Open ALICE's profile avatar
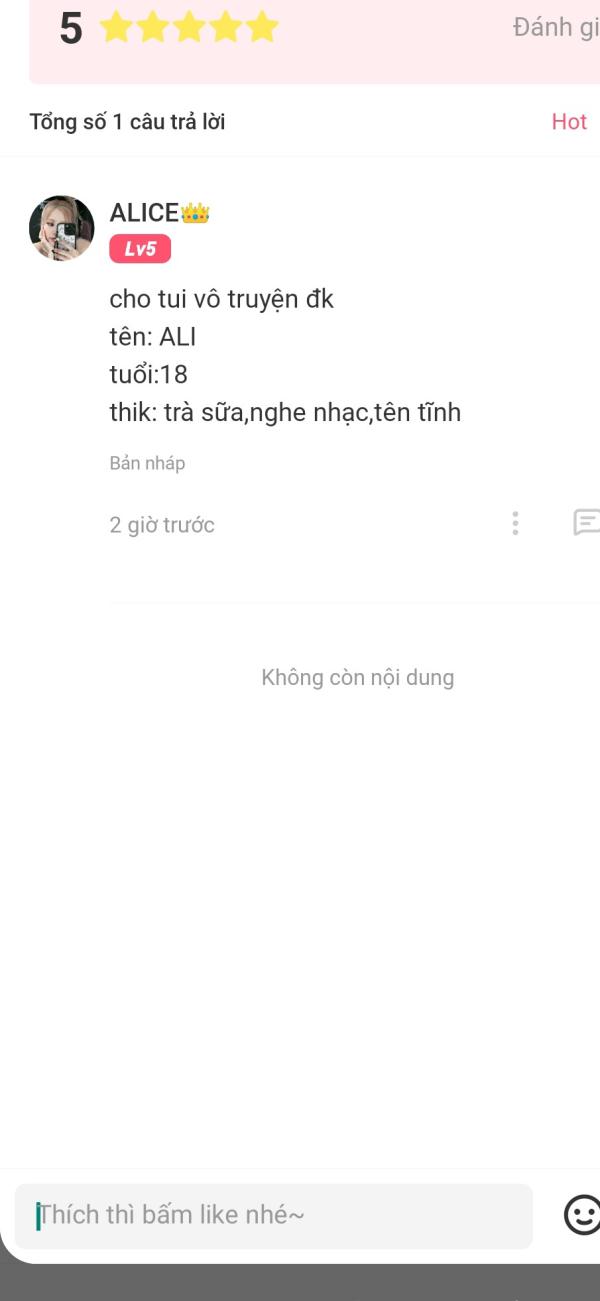 point(62,228)
